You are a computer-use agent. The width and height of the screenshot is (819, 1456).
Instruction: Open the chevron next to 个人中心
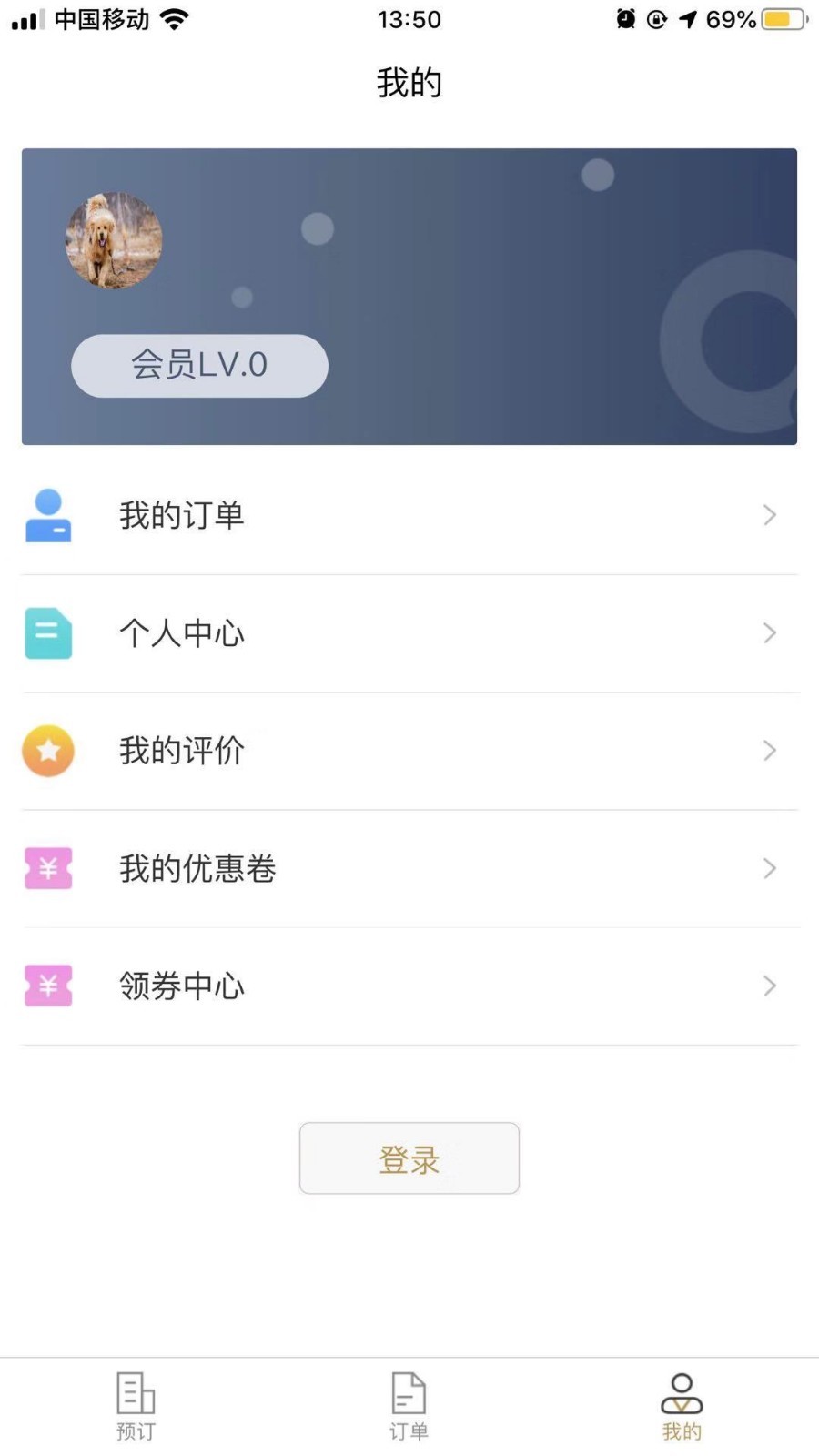coord(769,632)
